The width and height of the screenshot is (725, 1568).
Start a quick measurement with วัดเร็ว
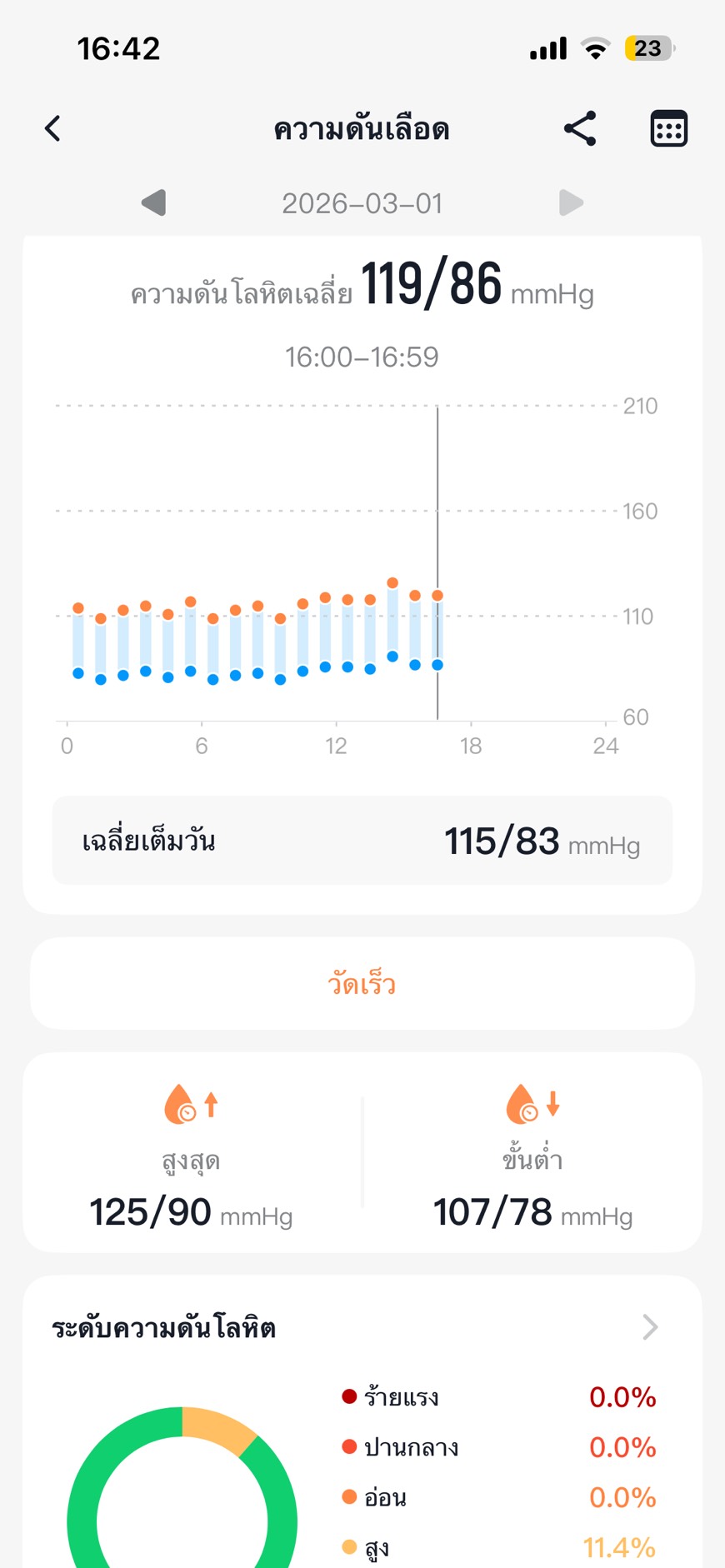click(x=362, y=983)
